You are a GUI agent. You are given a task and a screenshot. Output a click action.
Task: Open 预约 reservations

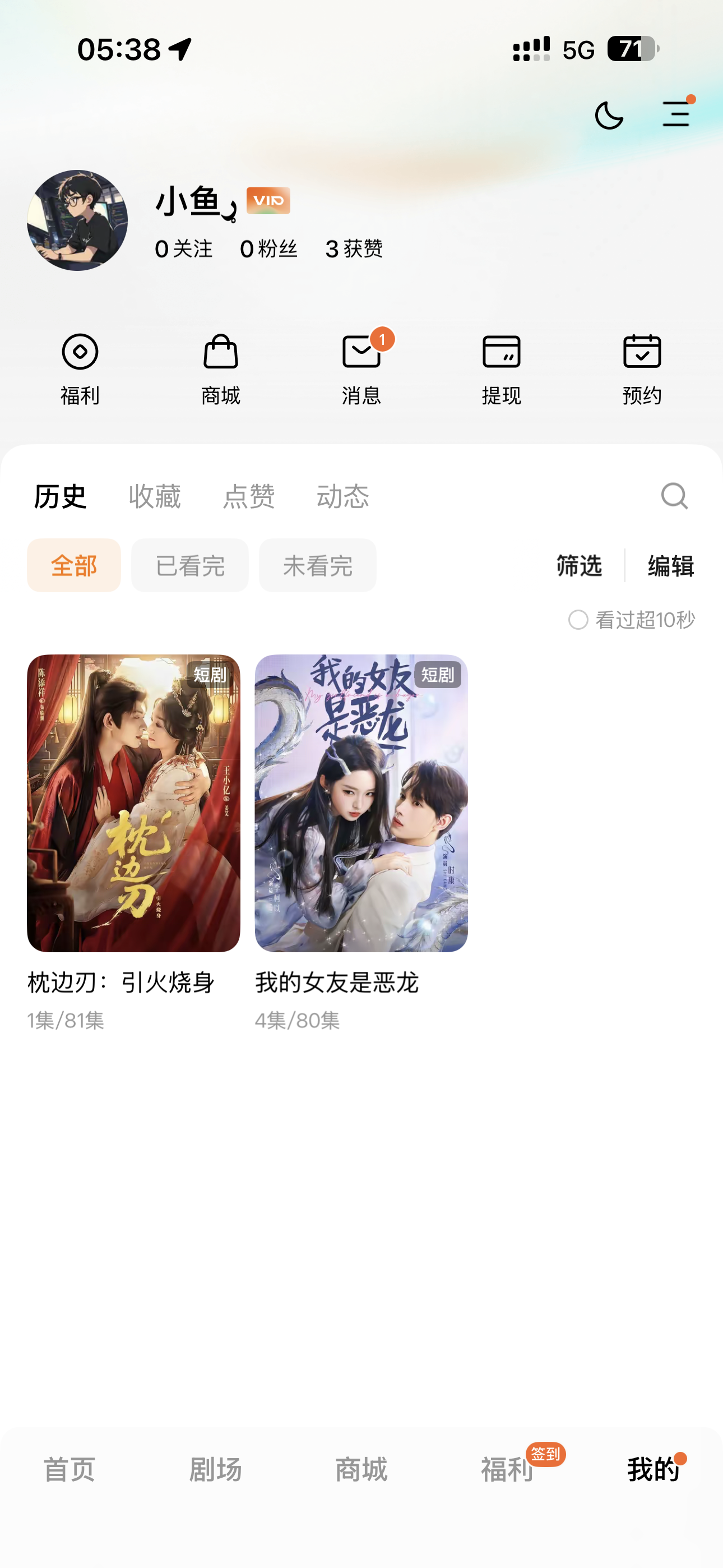pyautogui.click(x=641, y=369)
